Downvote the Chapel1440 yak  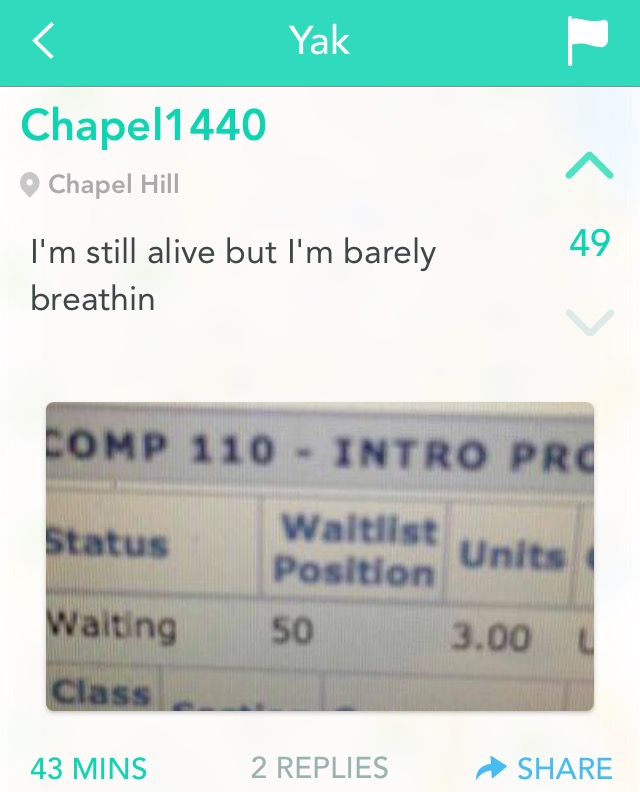[x=588, y=321]
